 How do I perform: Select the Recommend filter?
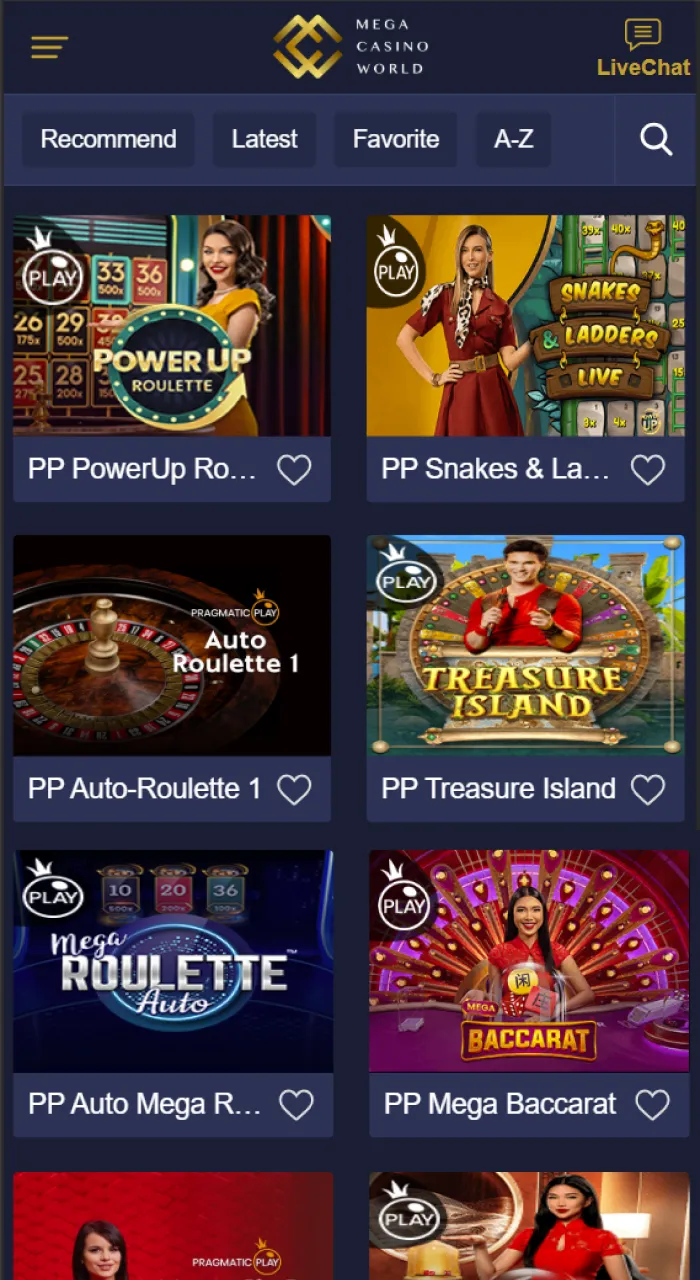point(108,139)
